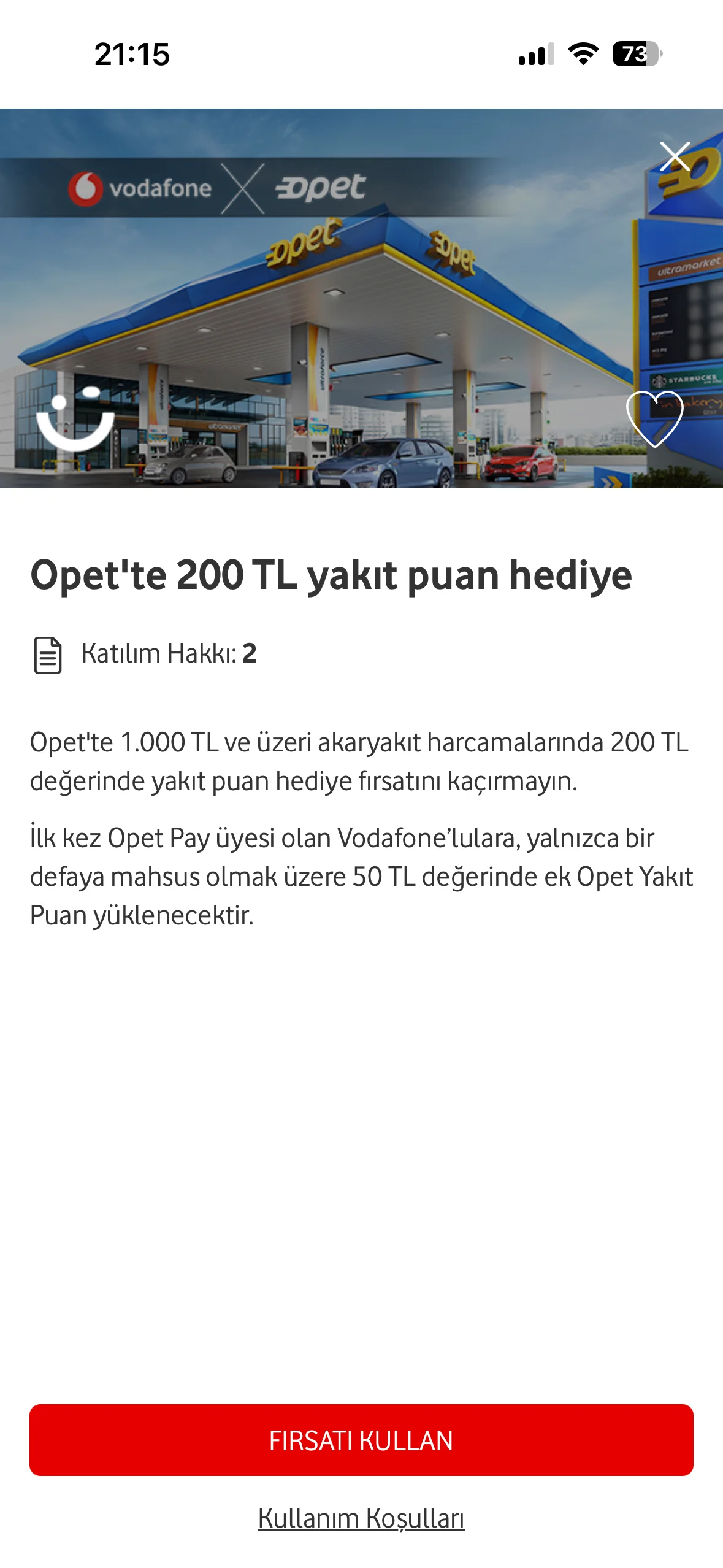This screenshot has height=1568, width=723.
Task: Open the Kullanım Koşulları link
Action: click(361, 1518)
